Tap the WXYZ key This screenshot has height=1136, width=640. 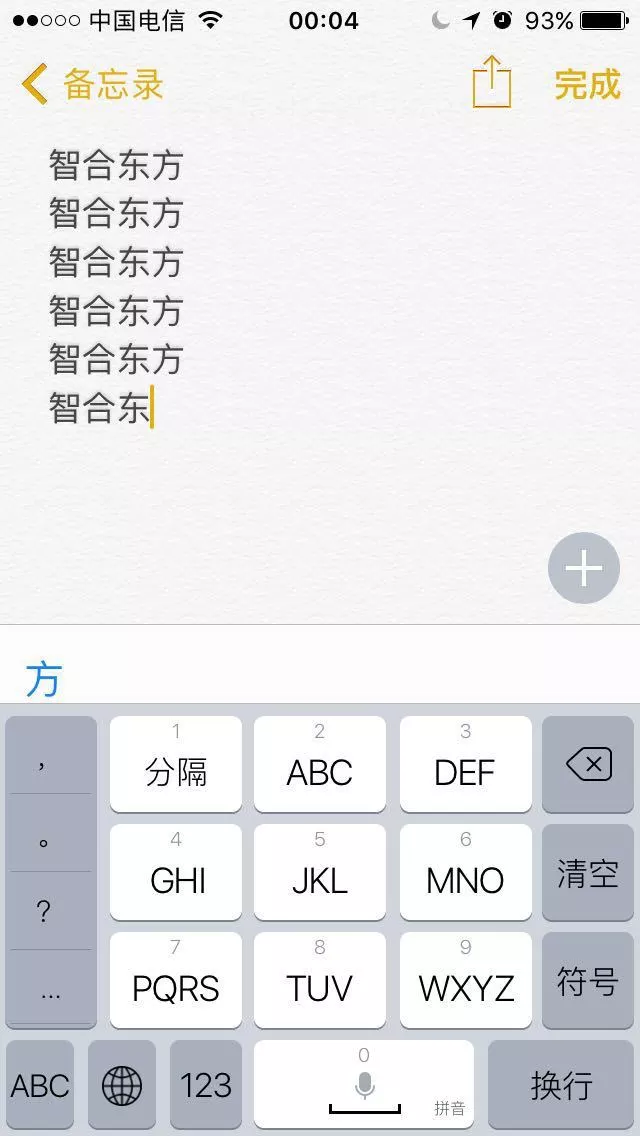click(465, 980)
